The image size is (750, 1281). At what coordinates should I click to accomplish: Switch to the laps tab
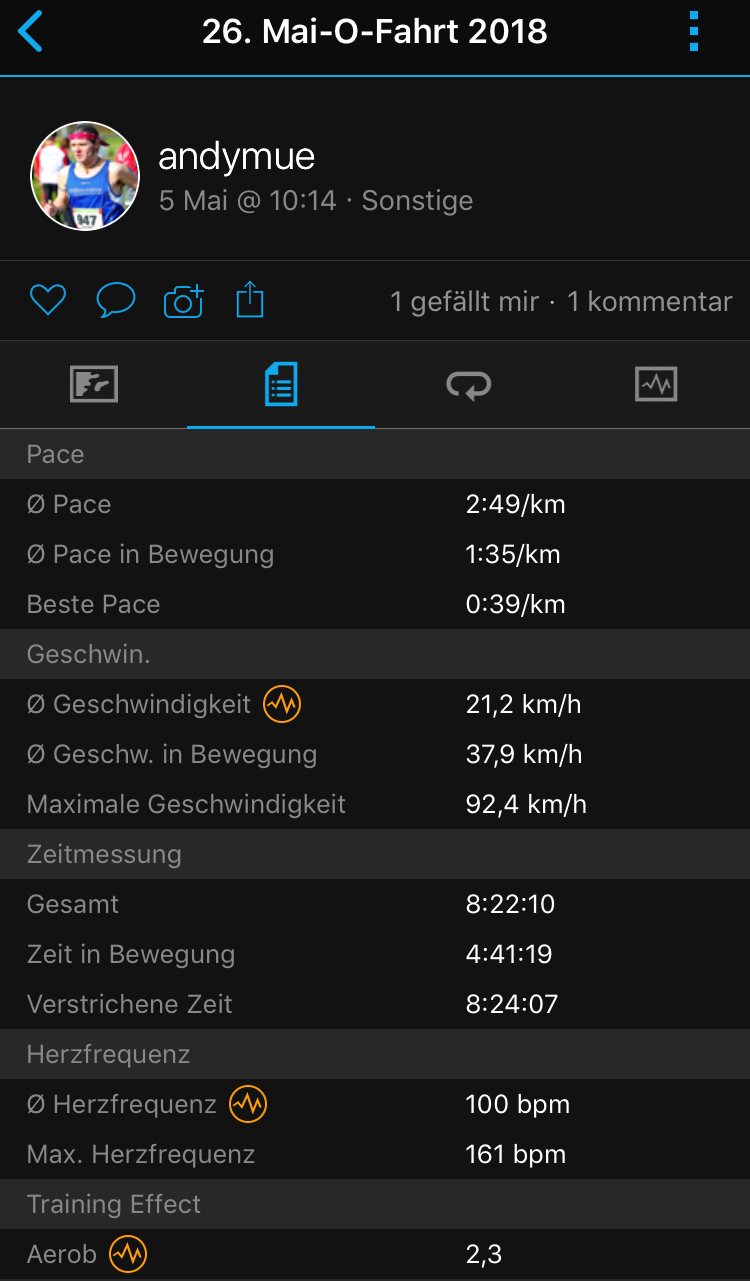point(468,385)
